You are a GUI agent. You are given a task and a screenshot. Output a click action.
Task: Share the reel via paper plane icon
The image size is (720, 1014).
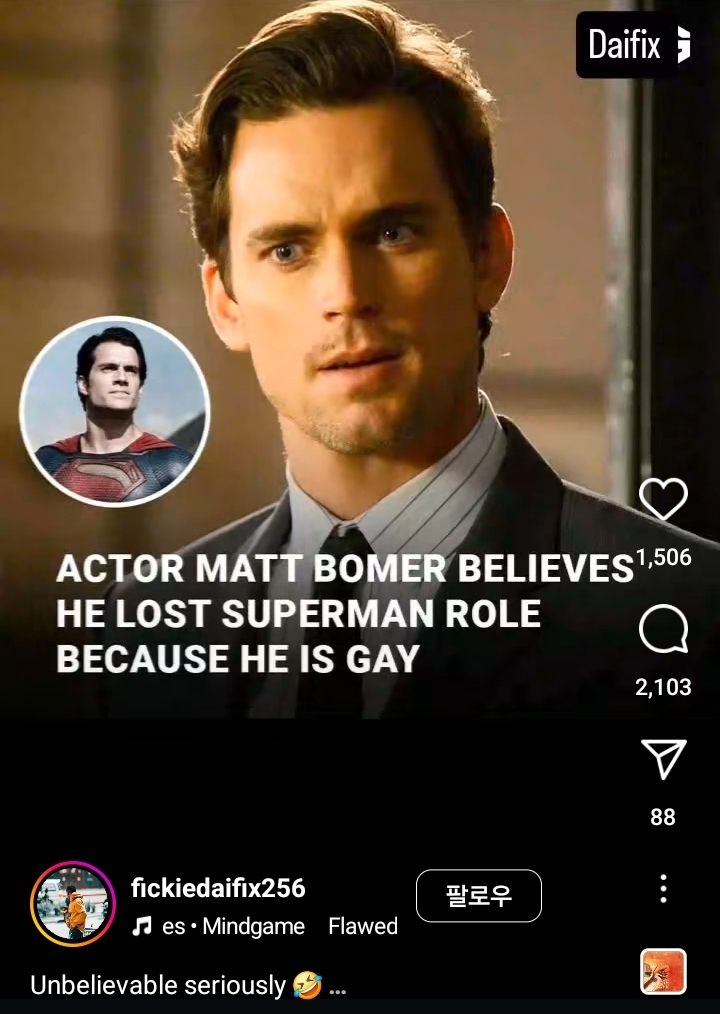pos(663,760)
